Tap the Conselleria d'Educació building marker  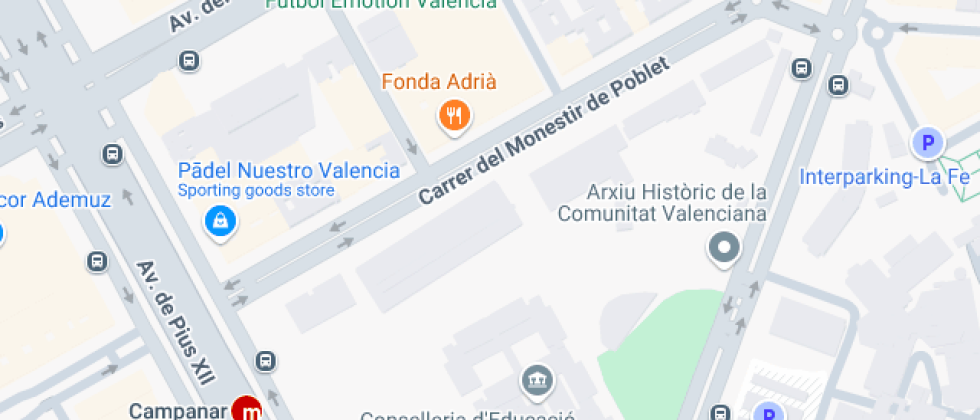tap(537, 381)
